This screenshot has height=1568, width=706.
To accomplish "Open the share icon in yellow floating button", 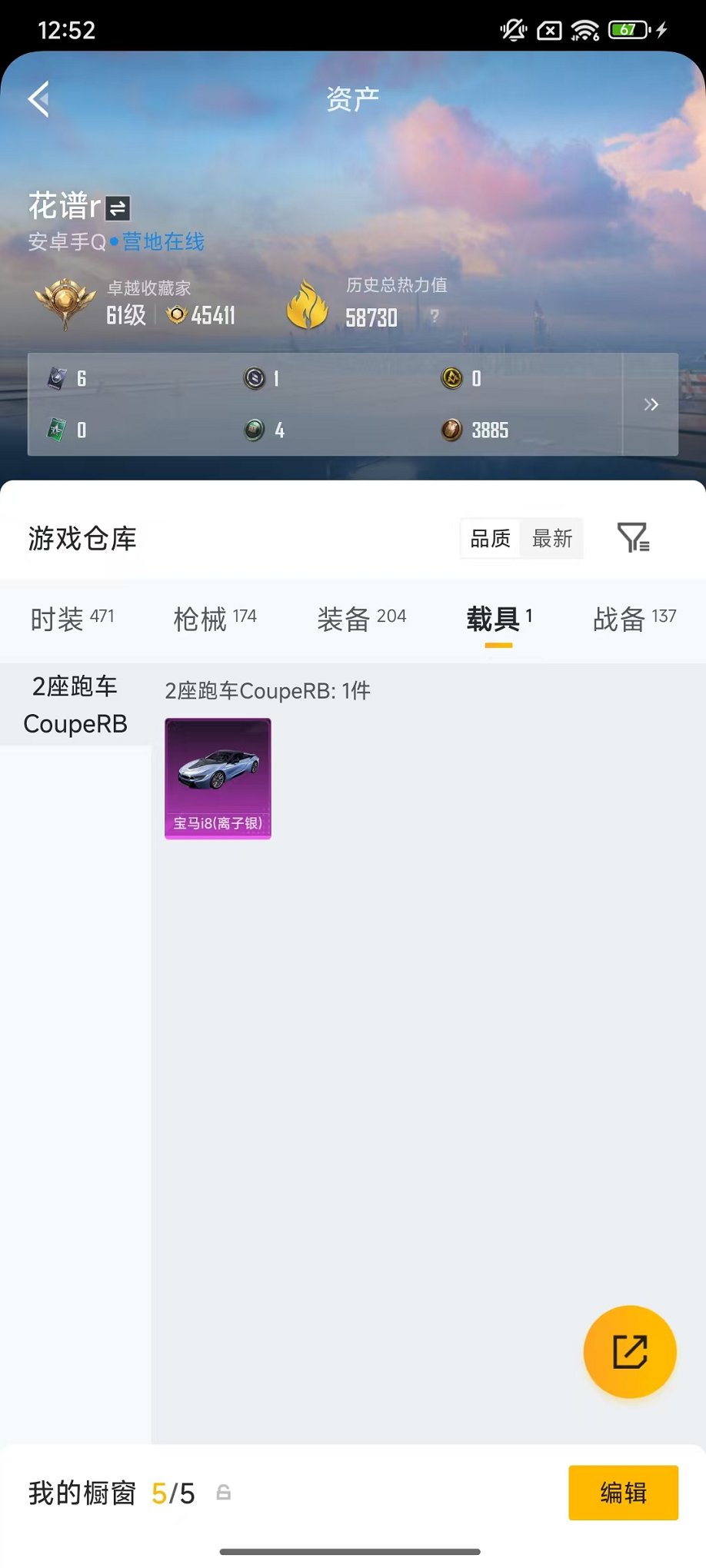I will [629, 1351].
